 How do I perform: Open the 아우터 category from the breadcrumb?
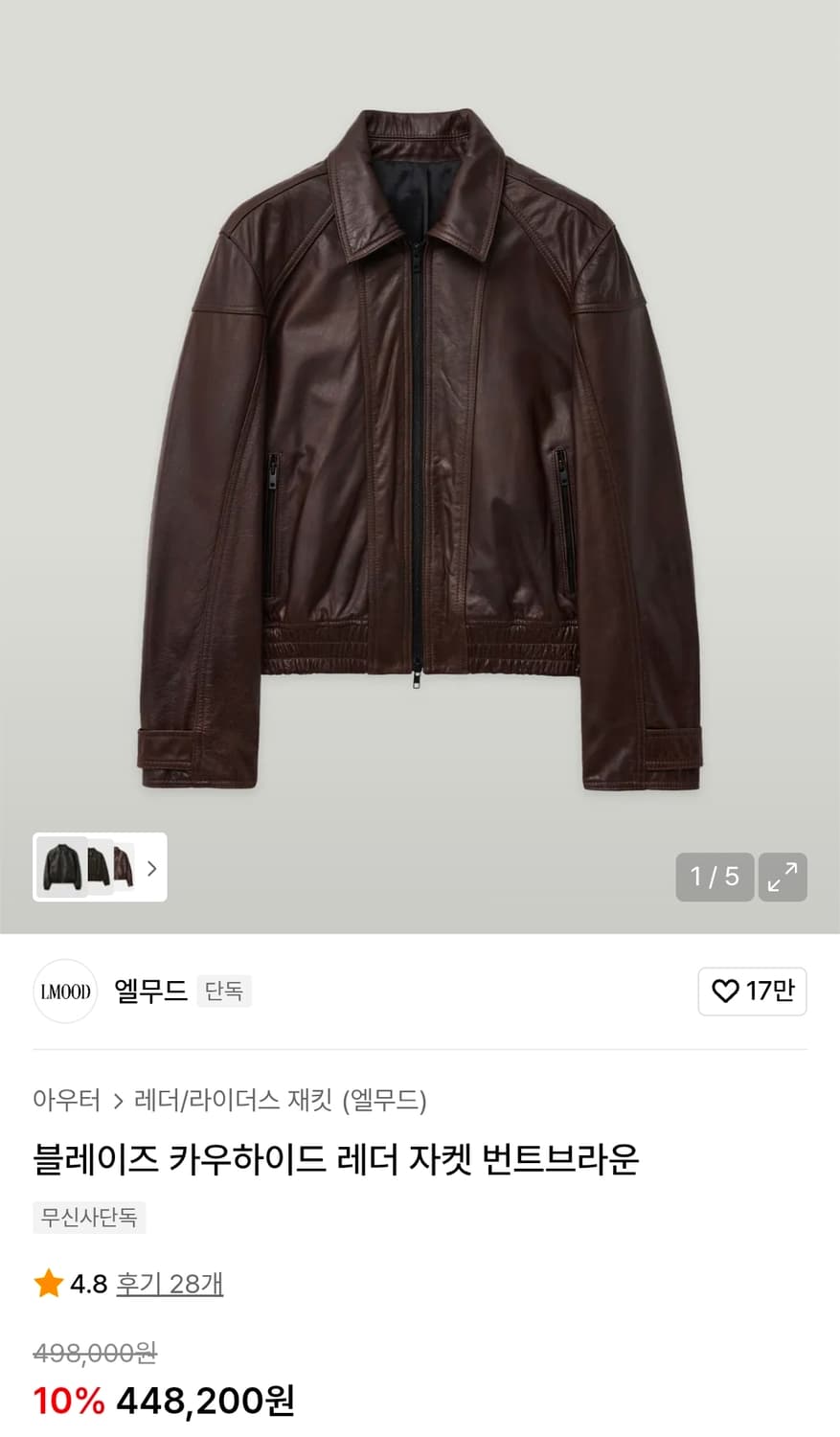[67, 1102]
